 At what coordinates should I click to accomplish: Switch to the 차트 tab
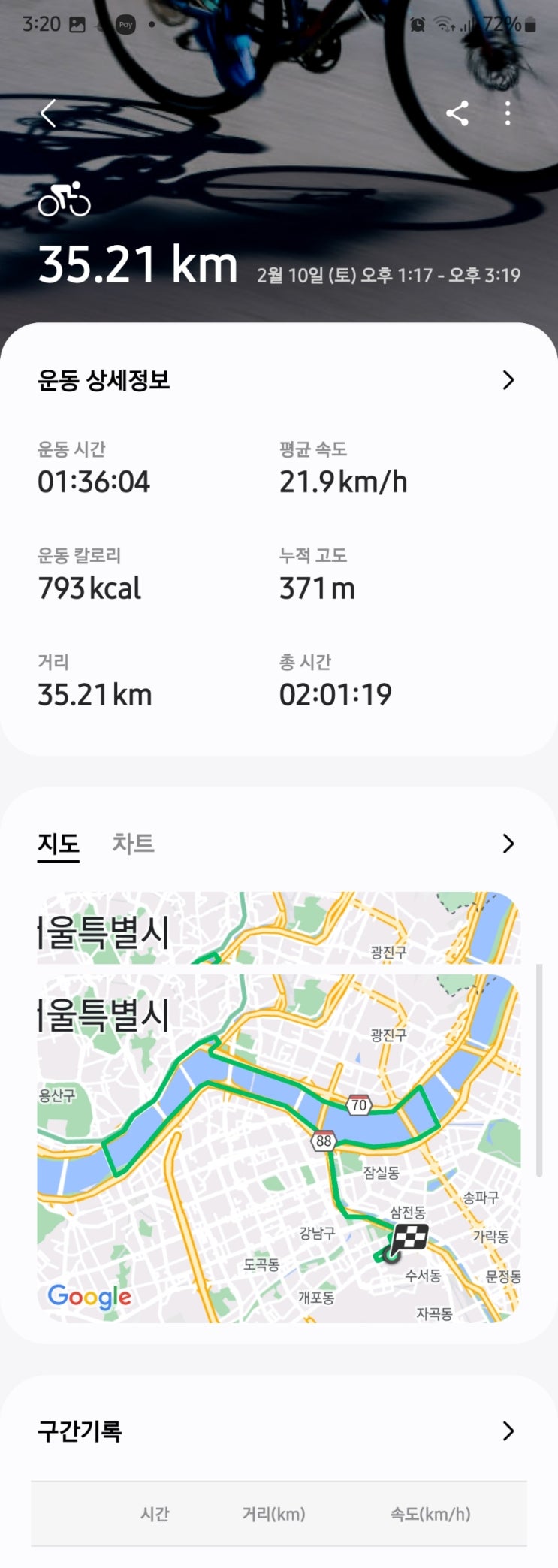[x=133, y=844]
